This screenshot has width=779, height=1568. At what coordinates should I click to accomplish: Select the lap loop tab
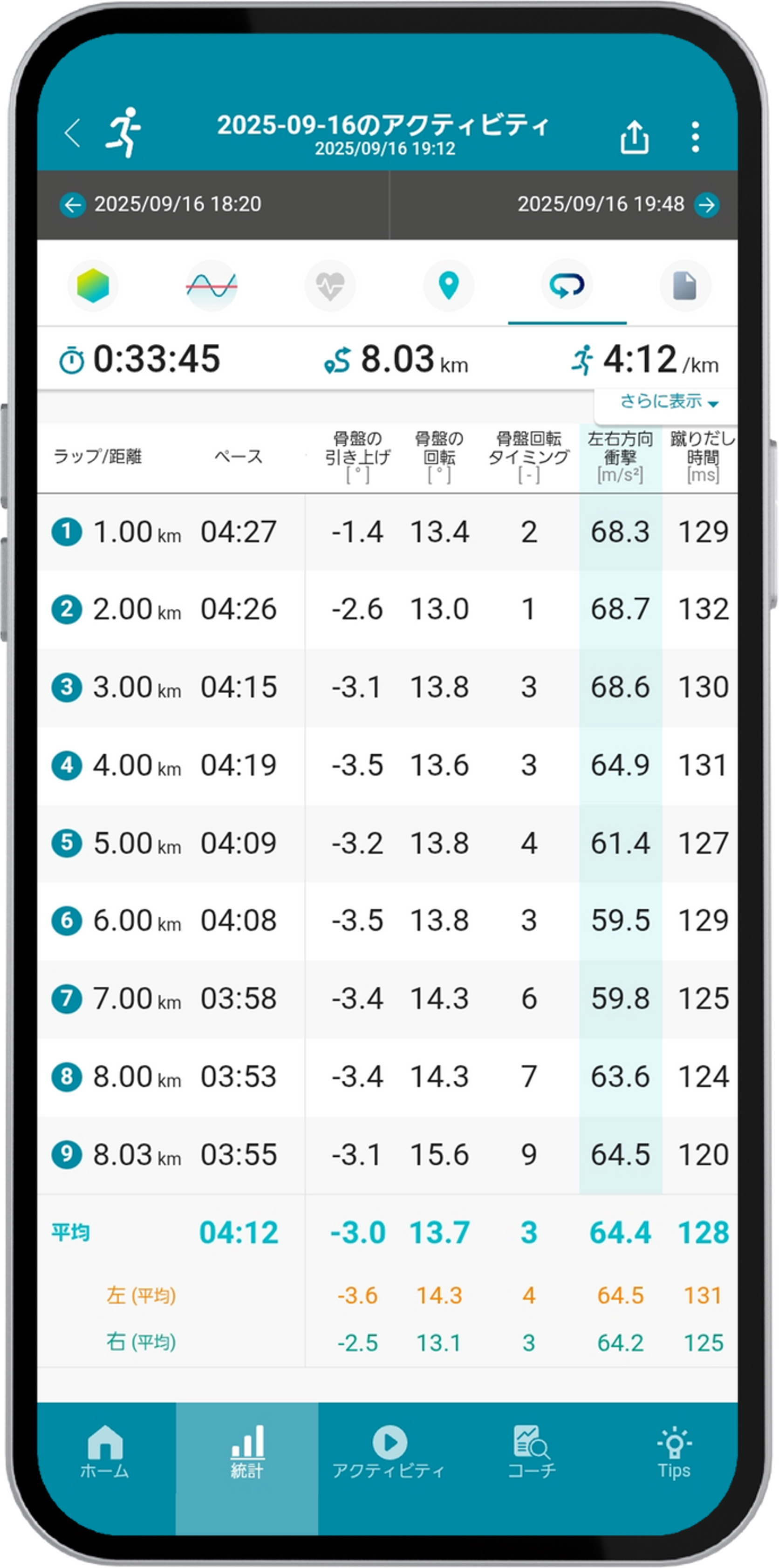coord(567,286)
